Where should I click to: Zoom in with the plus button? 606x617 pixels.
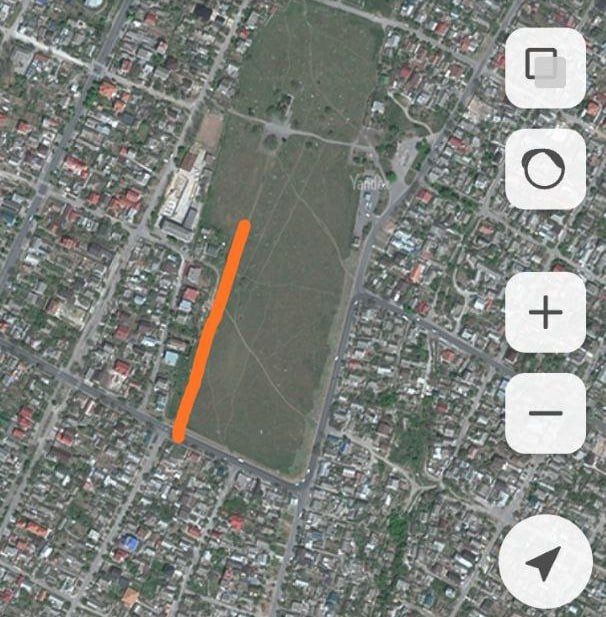click(545, 314)
